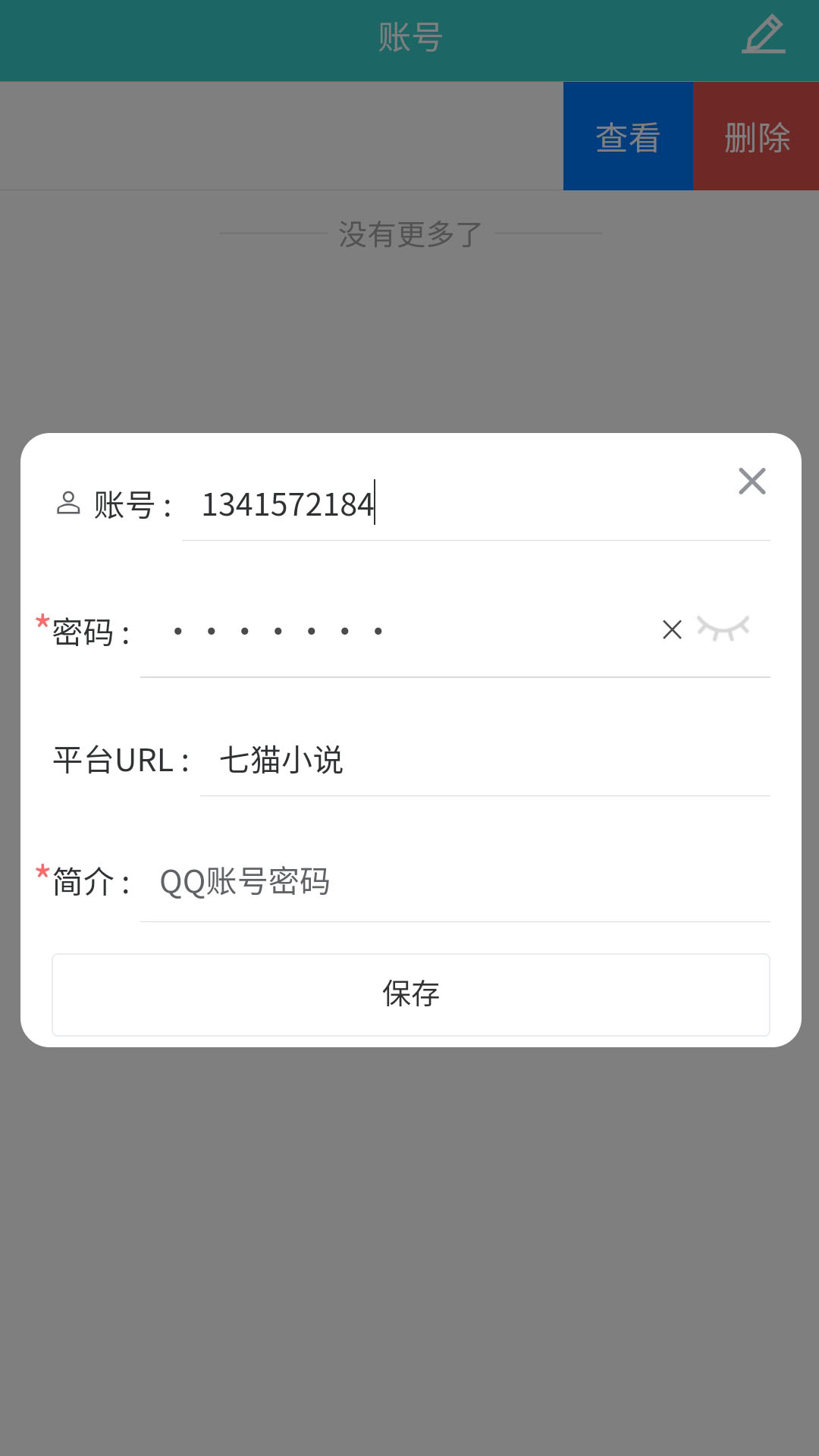Open the 查看 swipe action
819x1456 pixels.
(x=626, y=134)
